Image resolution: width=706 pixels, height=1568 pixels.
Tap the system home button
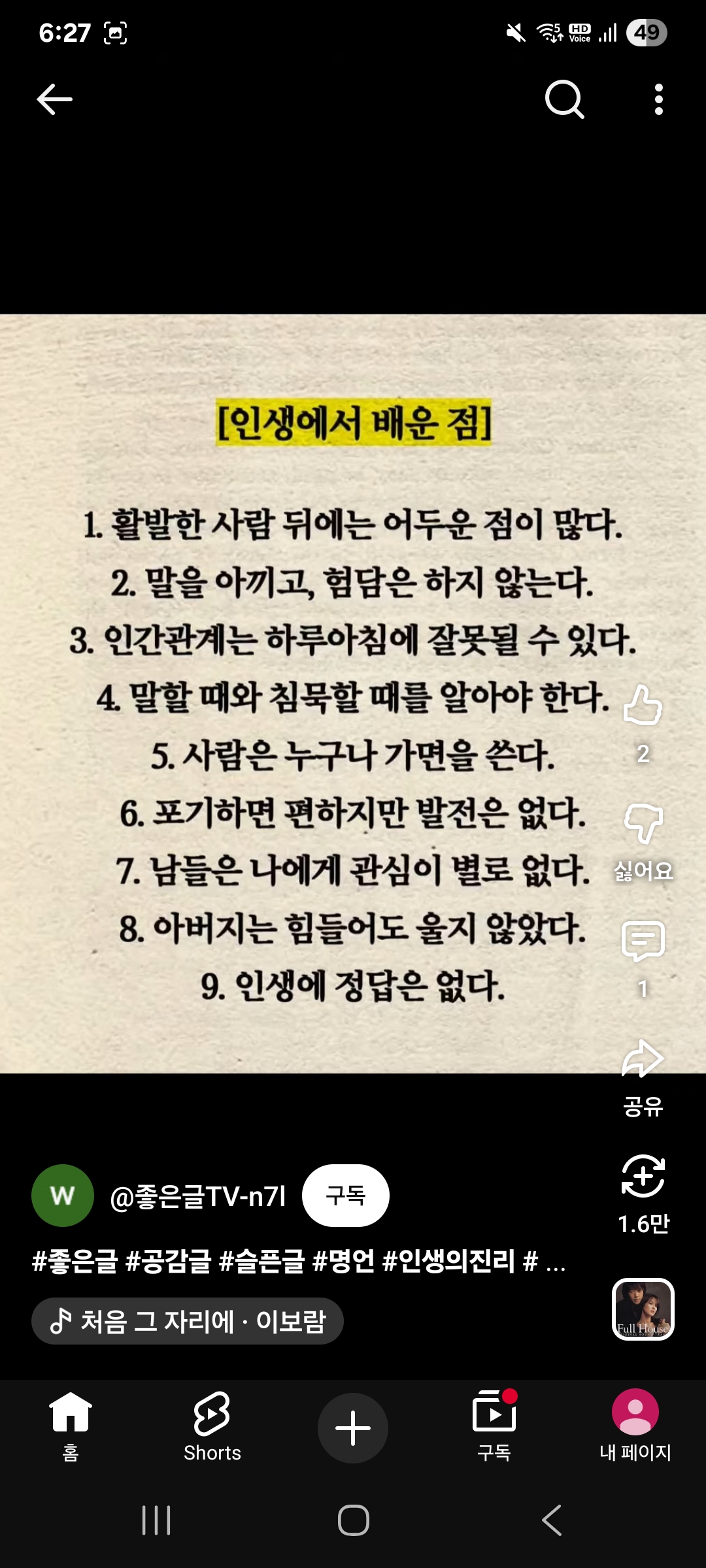tap(353, 1520)
